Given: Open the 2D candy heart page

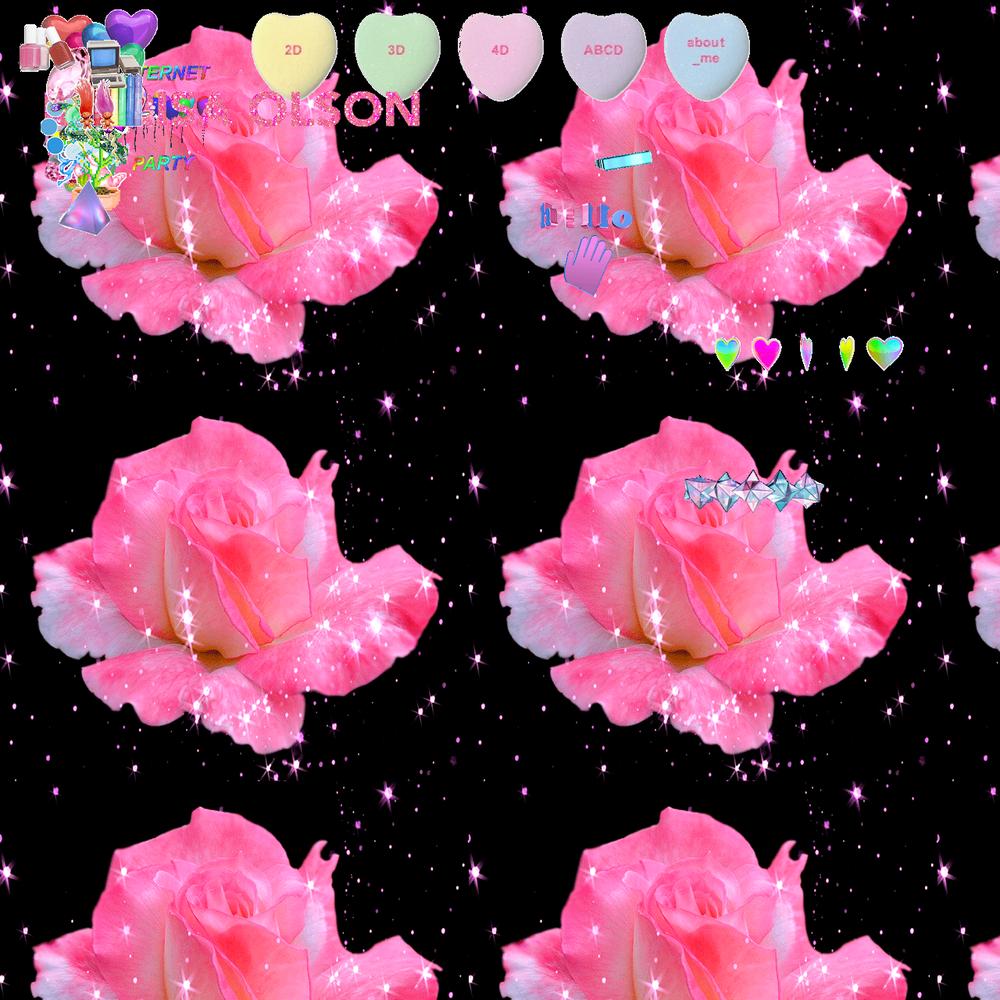Looking at the screenshot, I should coord(292,52).
